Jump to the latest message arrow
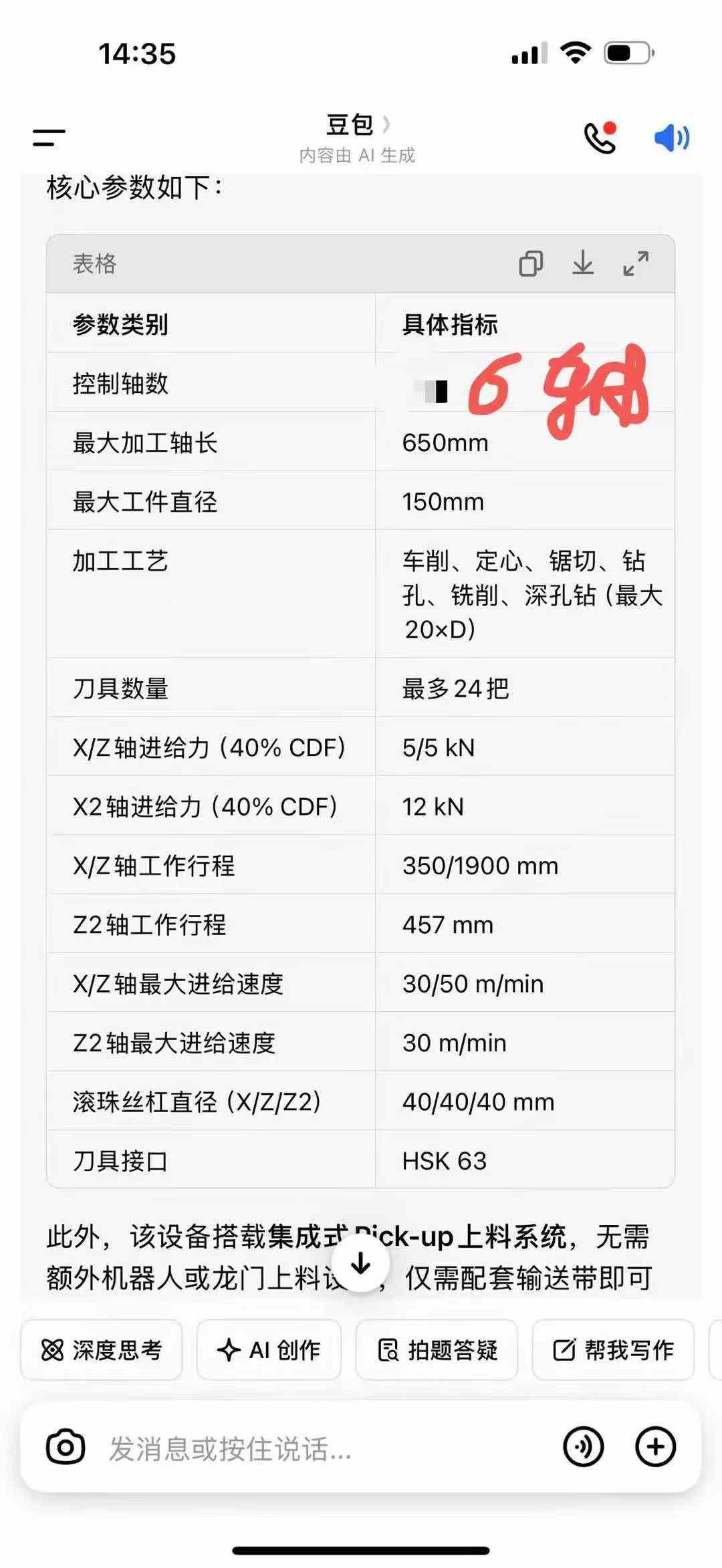Screen dimensions: 722x1568 (361, 1263)
